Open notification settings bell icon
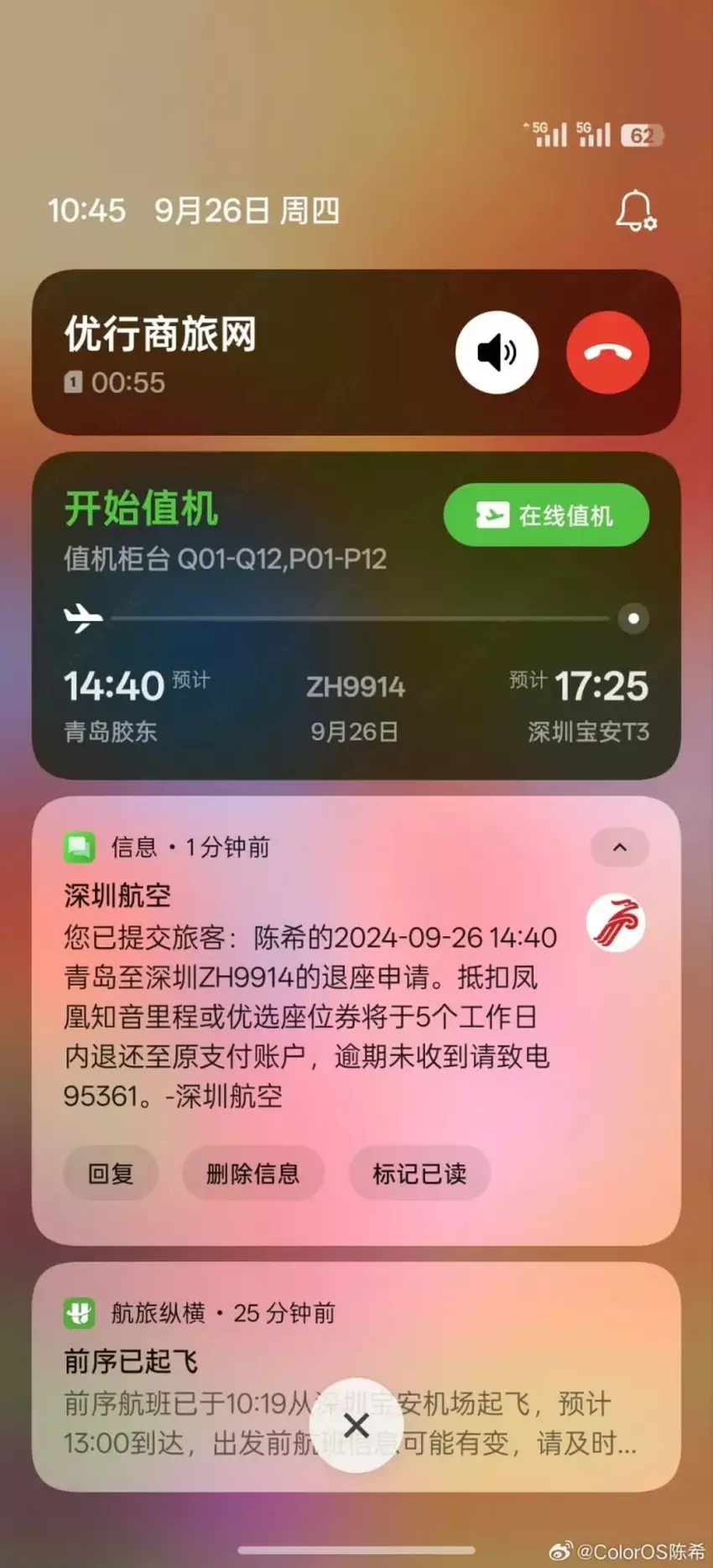 [635, 211]
